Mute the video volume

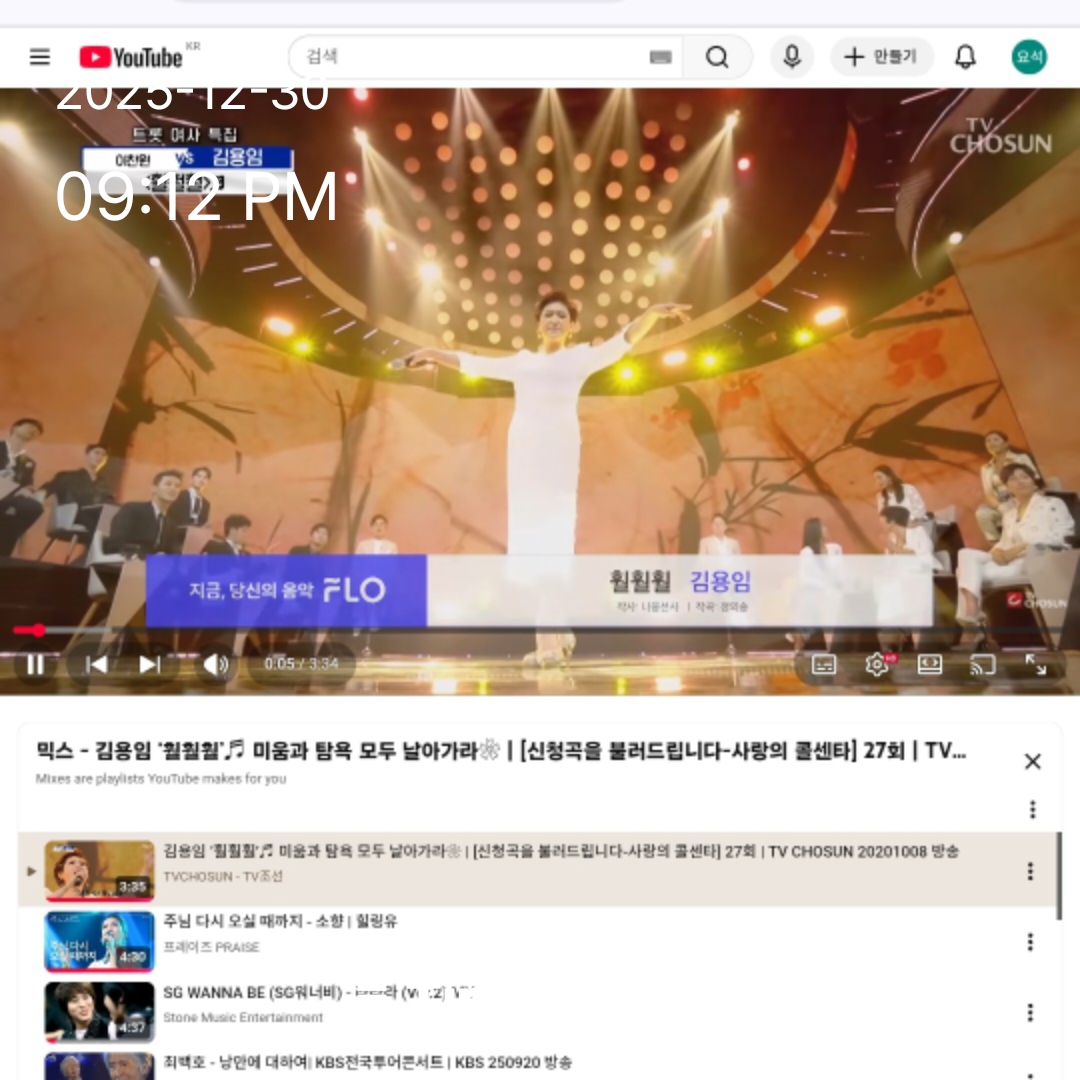(216, 664)
